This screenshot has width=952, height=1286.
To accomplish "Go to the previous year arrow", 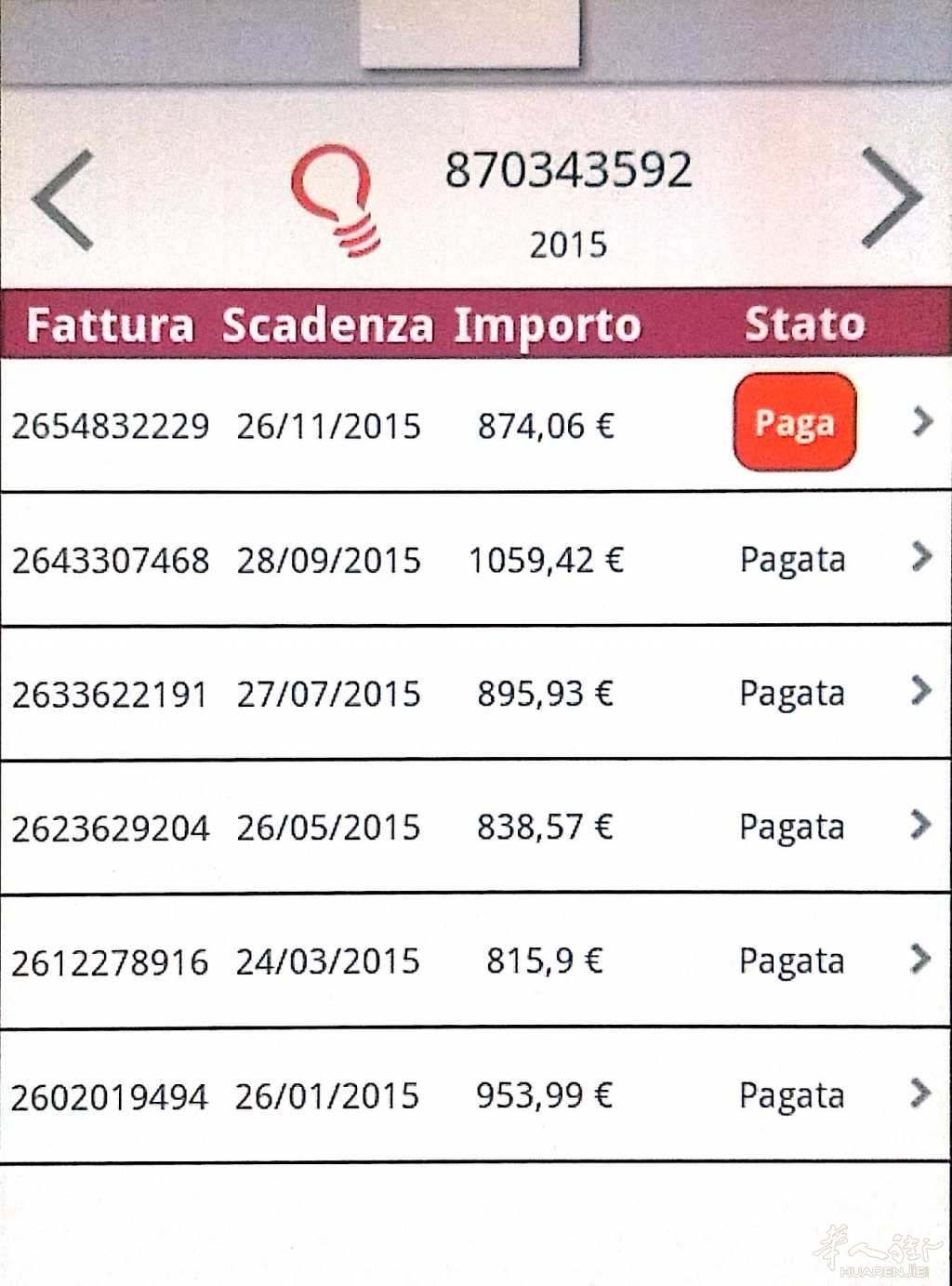I will 63,200.
